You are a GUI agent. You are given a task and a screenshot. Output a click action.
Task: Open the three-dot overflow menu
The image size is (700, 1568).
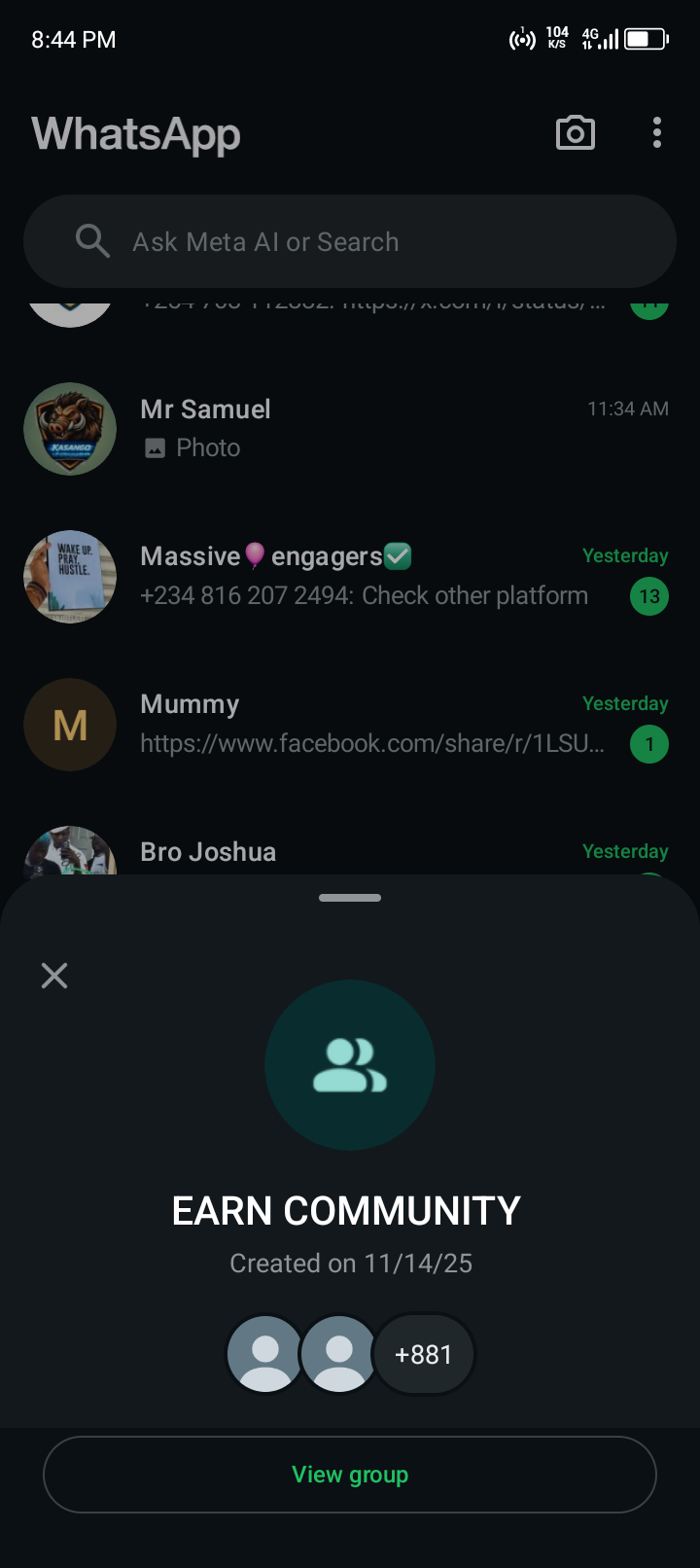[x=657, y=133]
